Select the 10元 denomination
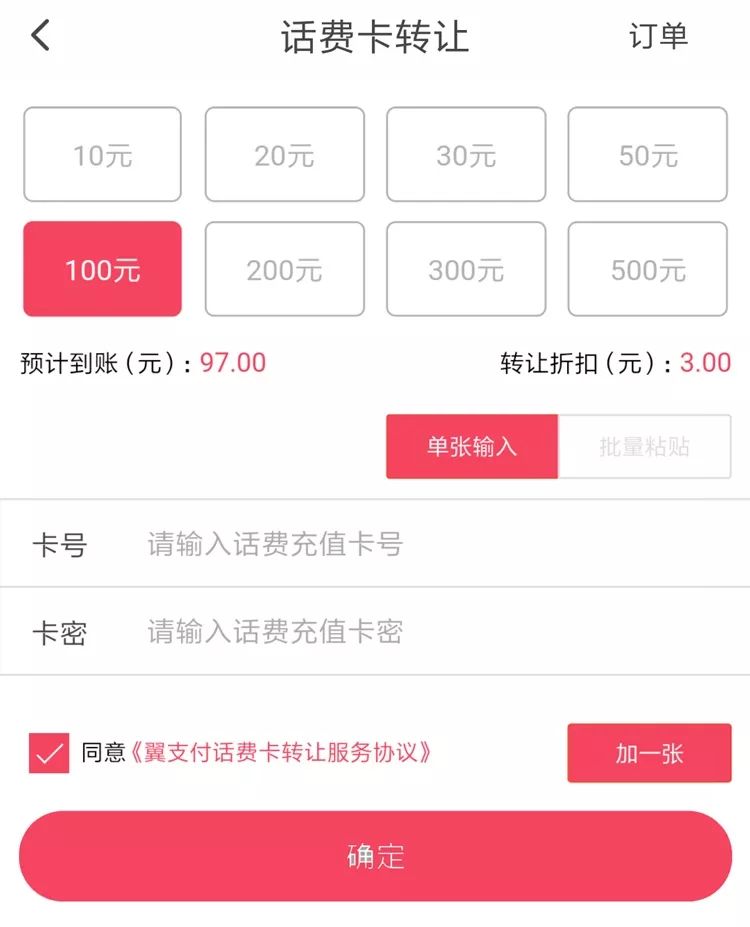750x927 pixels. coord(102,154)
